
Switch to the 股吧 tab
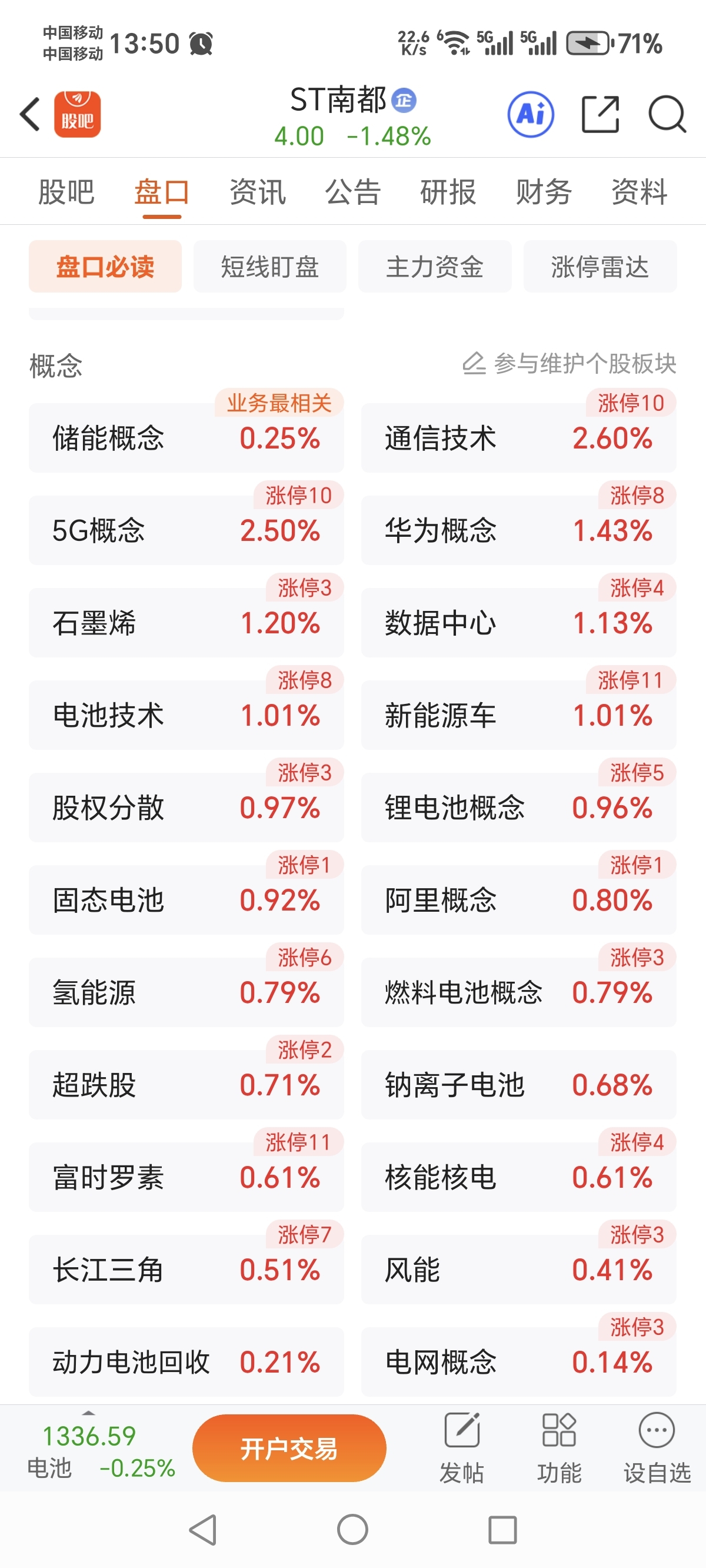pyautogui.click(x=66, y=192)
